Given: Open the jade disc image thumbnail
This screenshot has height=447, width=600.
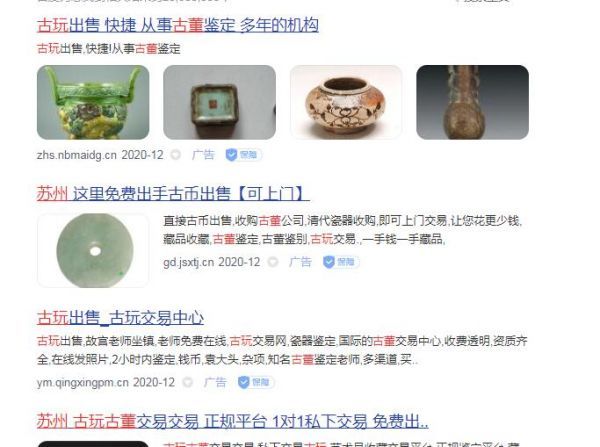Looking at the screenshot, I should pyautogui.click(x=93, y=250).
